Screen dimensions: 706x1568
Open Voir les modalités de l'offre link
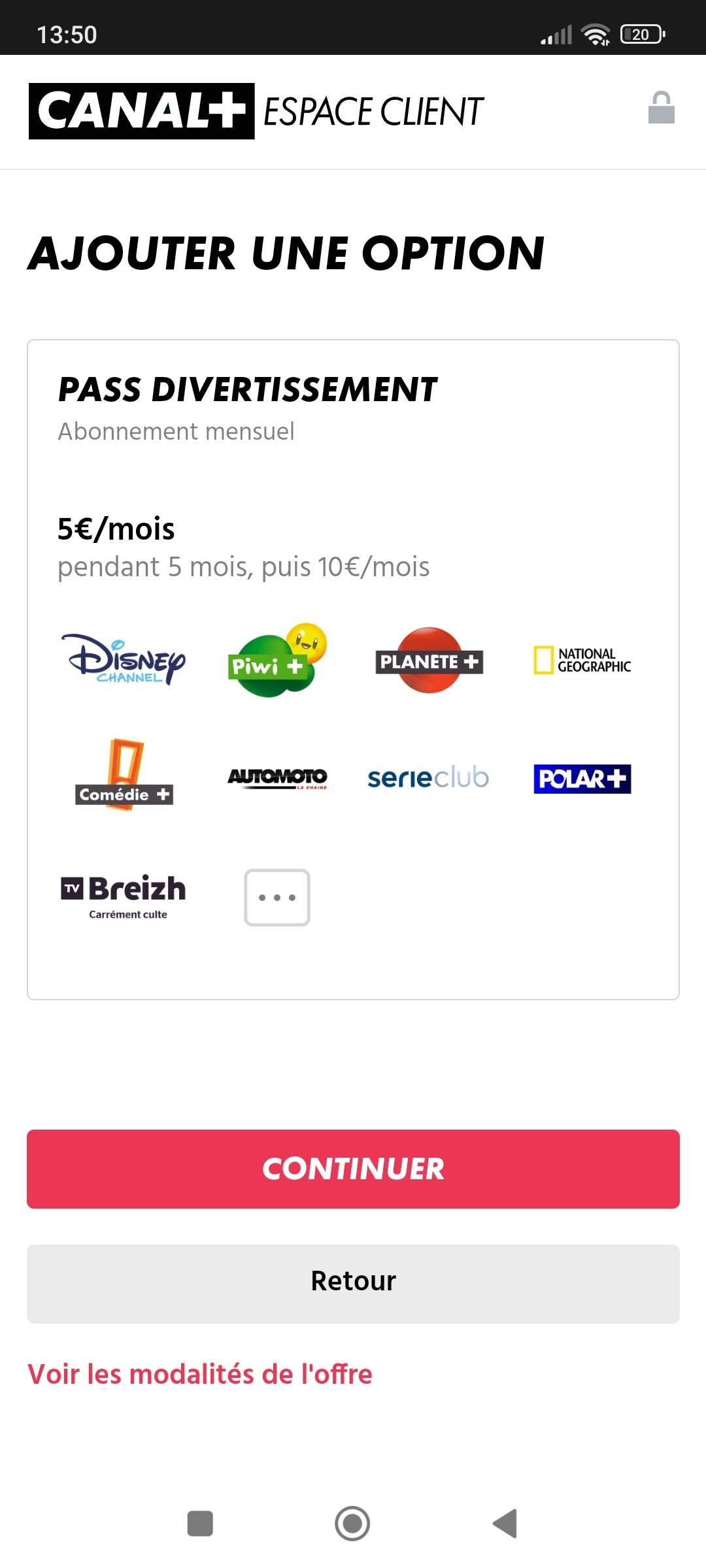coord(200,1374)
